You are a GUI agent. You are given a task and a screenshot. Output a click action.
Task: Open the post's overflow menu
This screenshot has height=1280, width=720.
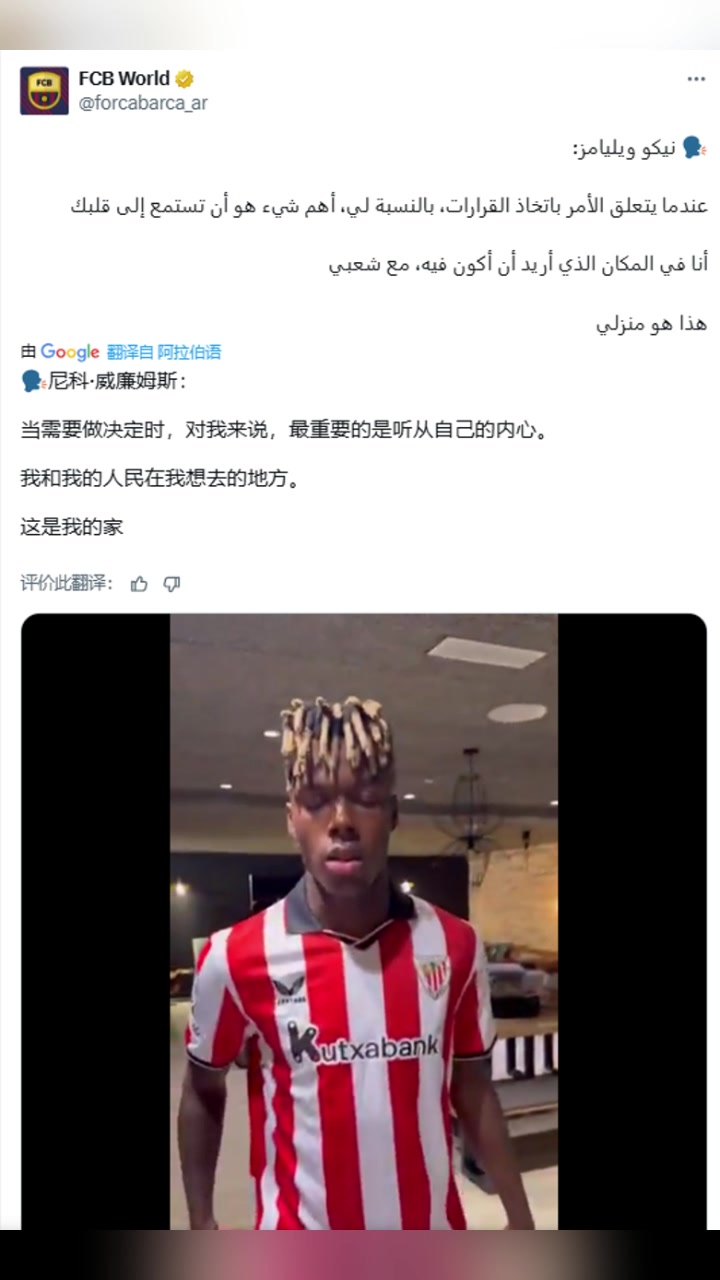[695, 79]
